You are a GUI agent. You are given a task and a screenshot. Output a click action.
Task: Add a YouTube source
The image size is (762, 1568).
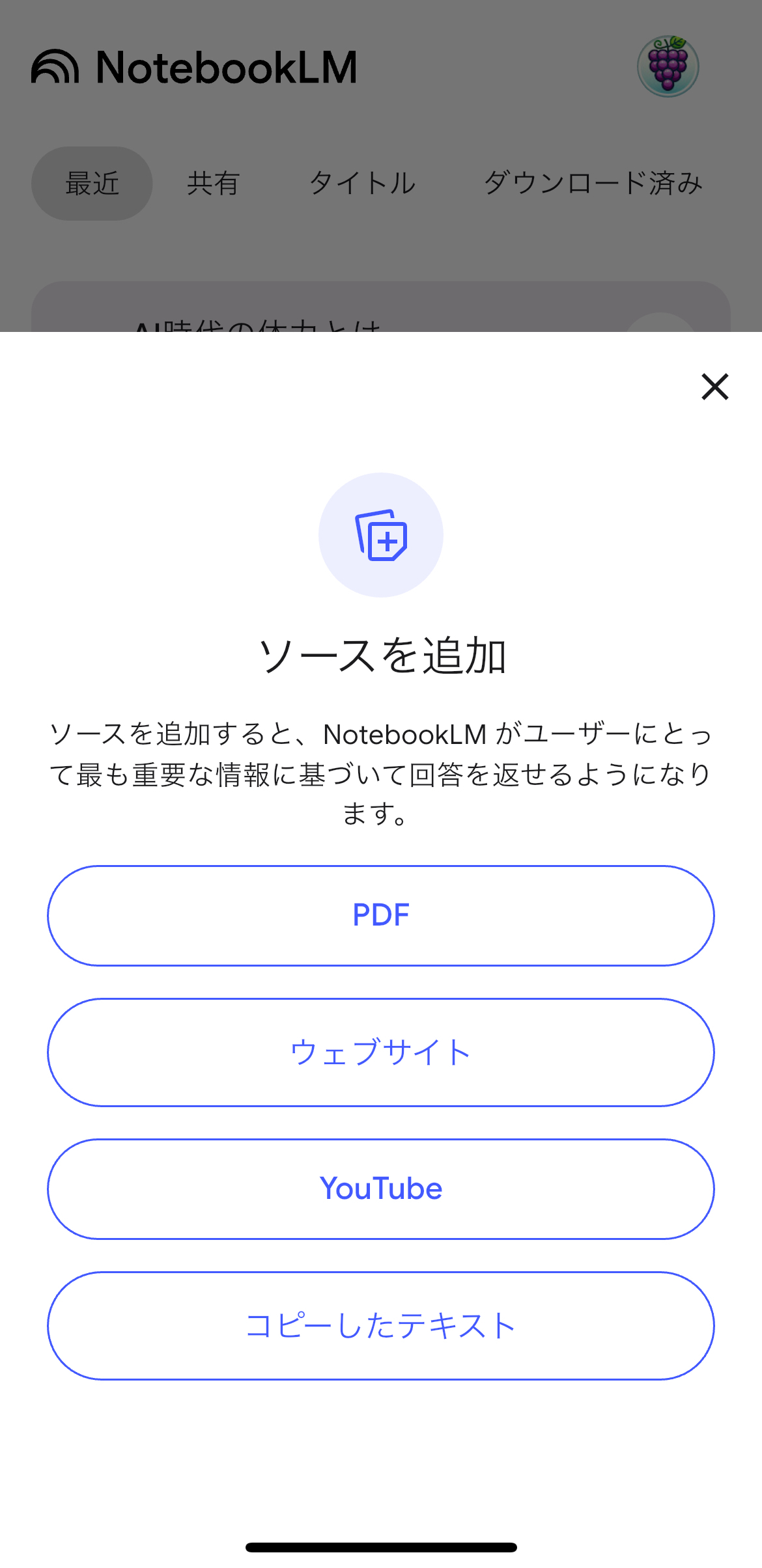(x=380, y=1189)
